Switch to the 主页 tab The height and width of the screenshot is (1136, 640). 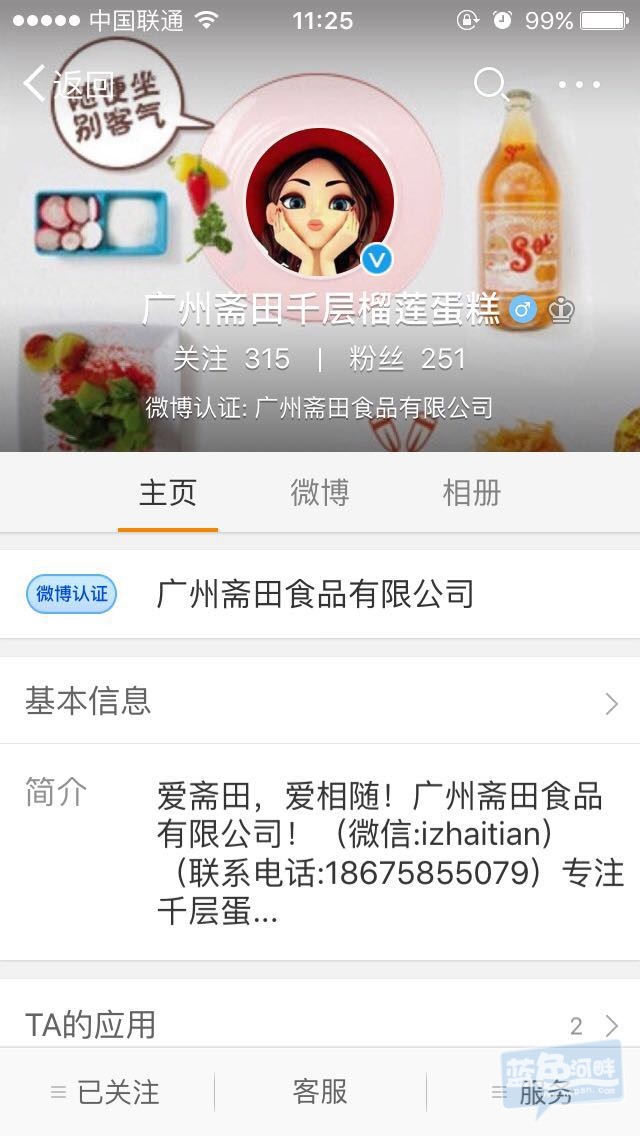click(x=167, y=493)
